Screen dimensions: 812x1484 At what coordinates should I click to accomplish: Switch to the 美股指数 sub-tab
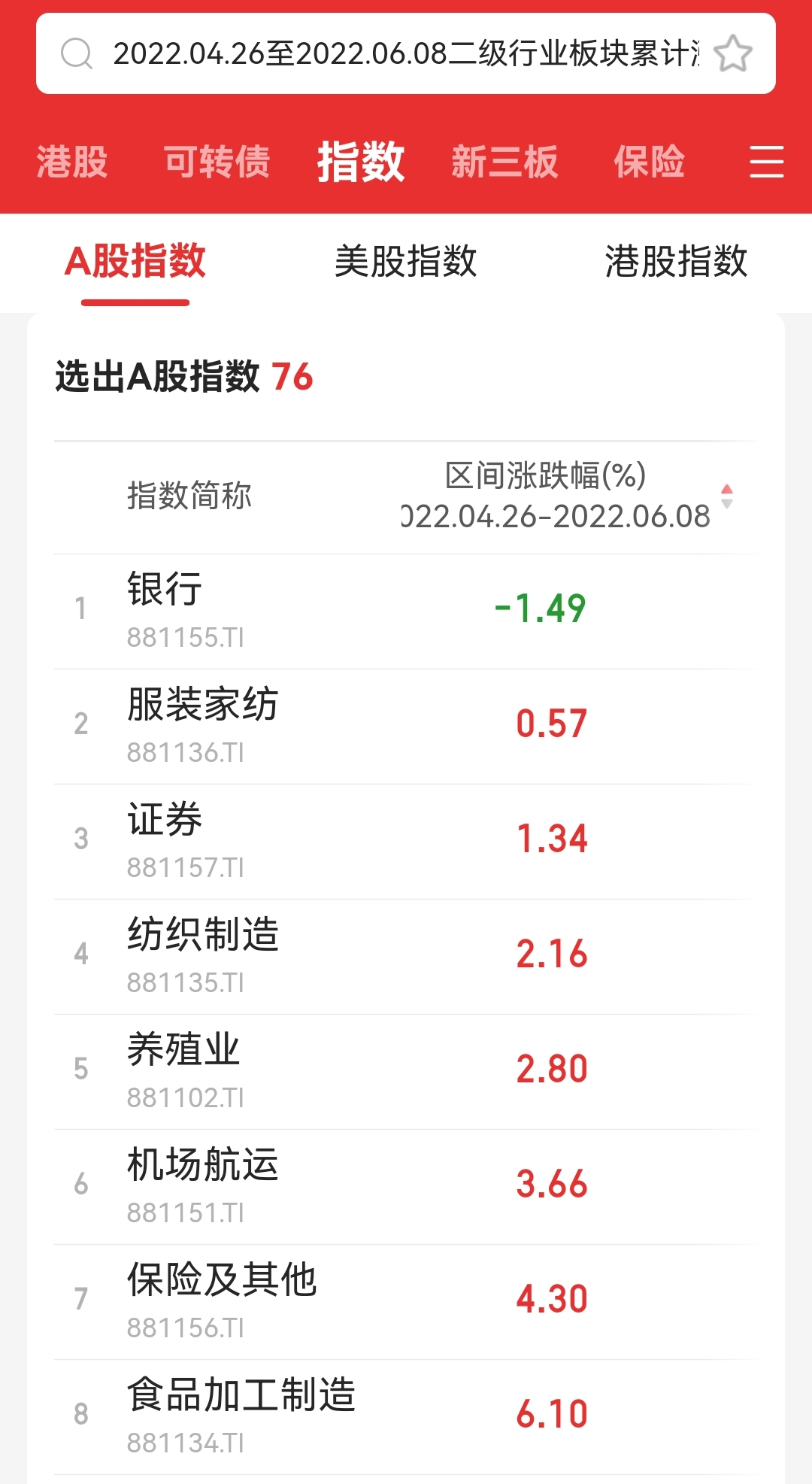click(x=406, y=262)
